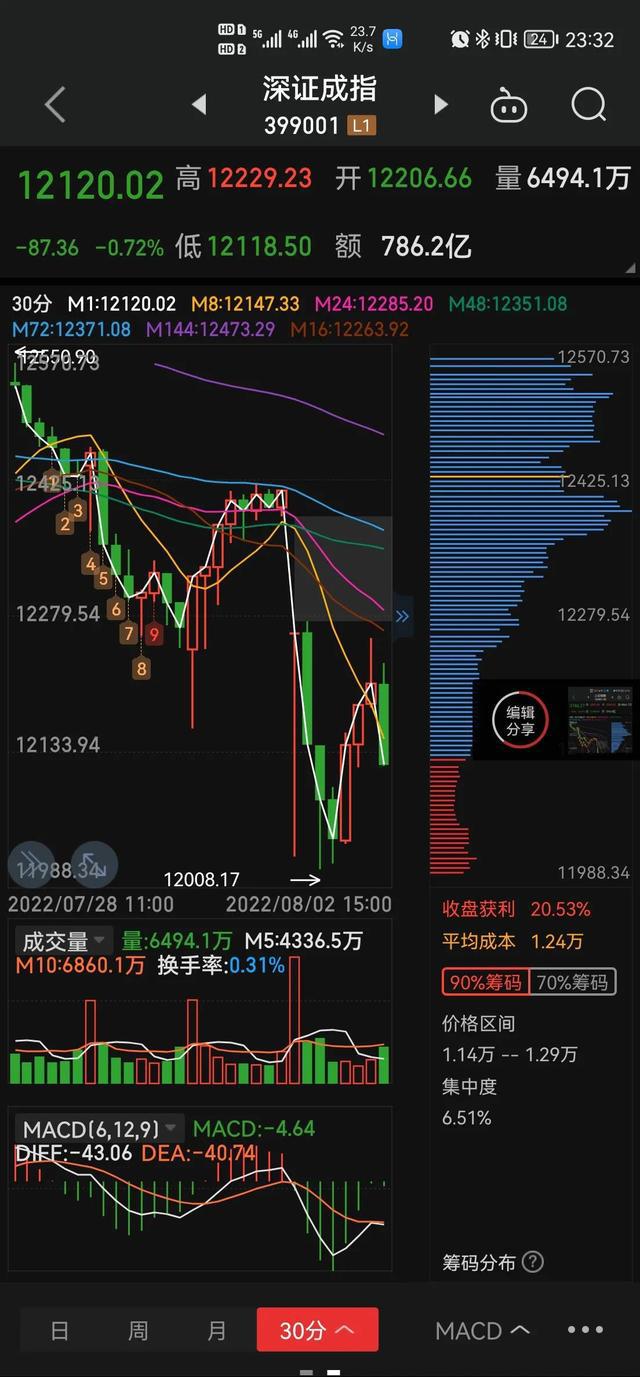Screen dimensions: 640x1377
Task: Open the MACD(6,12,9) parameter dropdown
Action: click(x=101, y=1129)
